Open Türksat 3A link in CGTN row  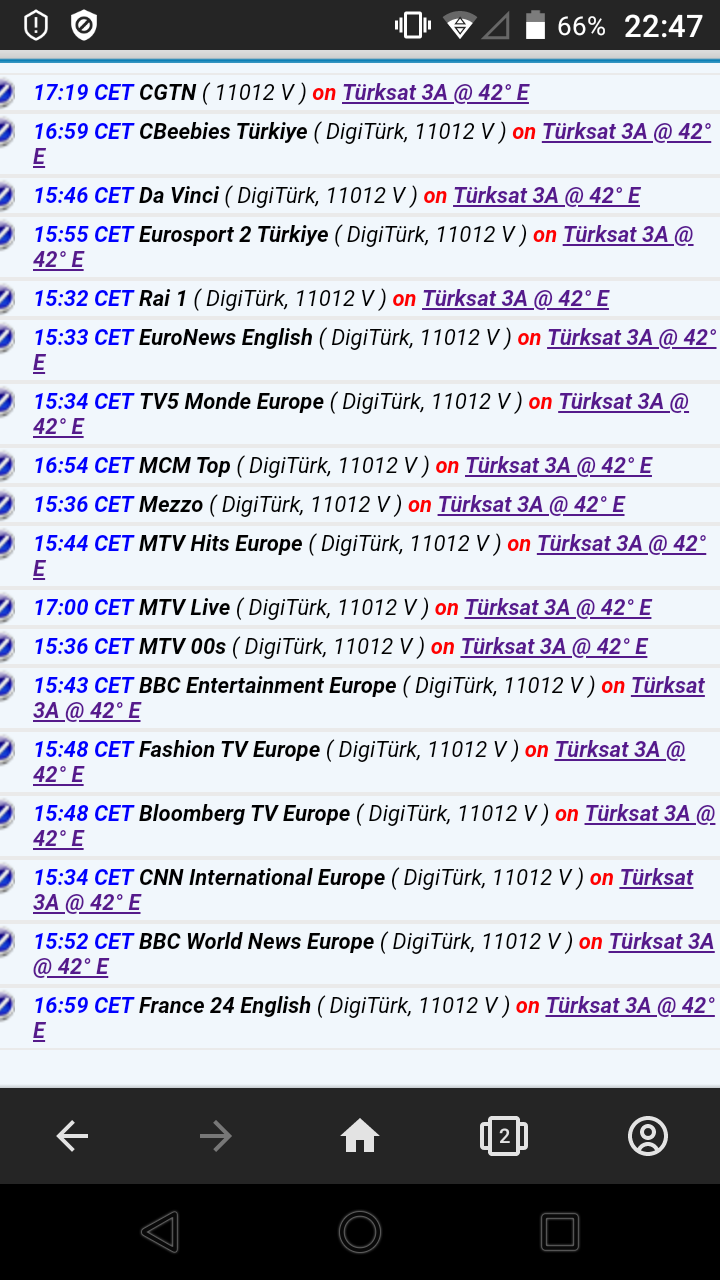[x=435, y=93]
